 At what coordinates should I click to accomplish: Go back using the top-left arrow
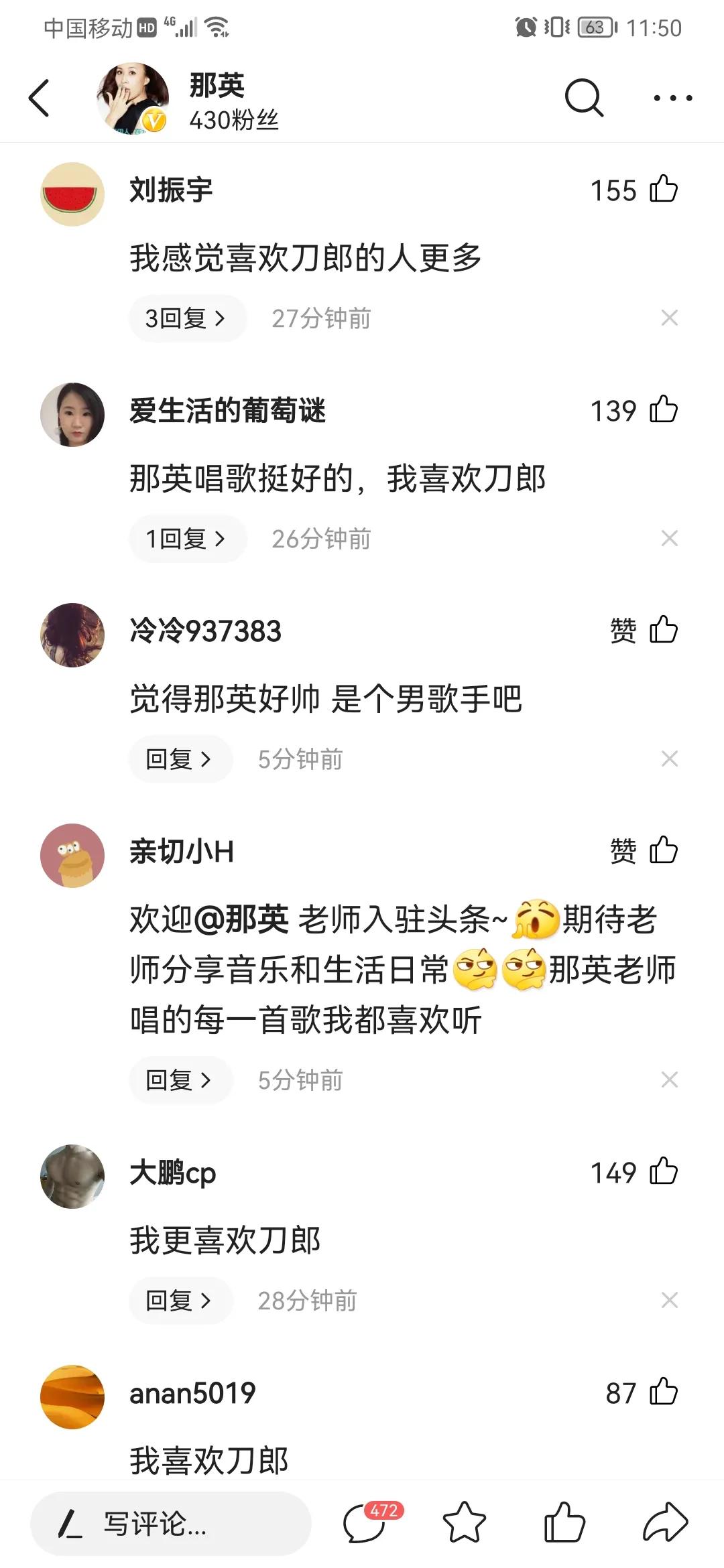pyautogui.click(x=40, y=99)
